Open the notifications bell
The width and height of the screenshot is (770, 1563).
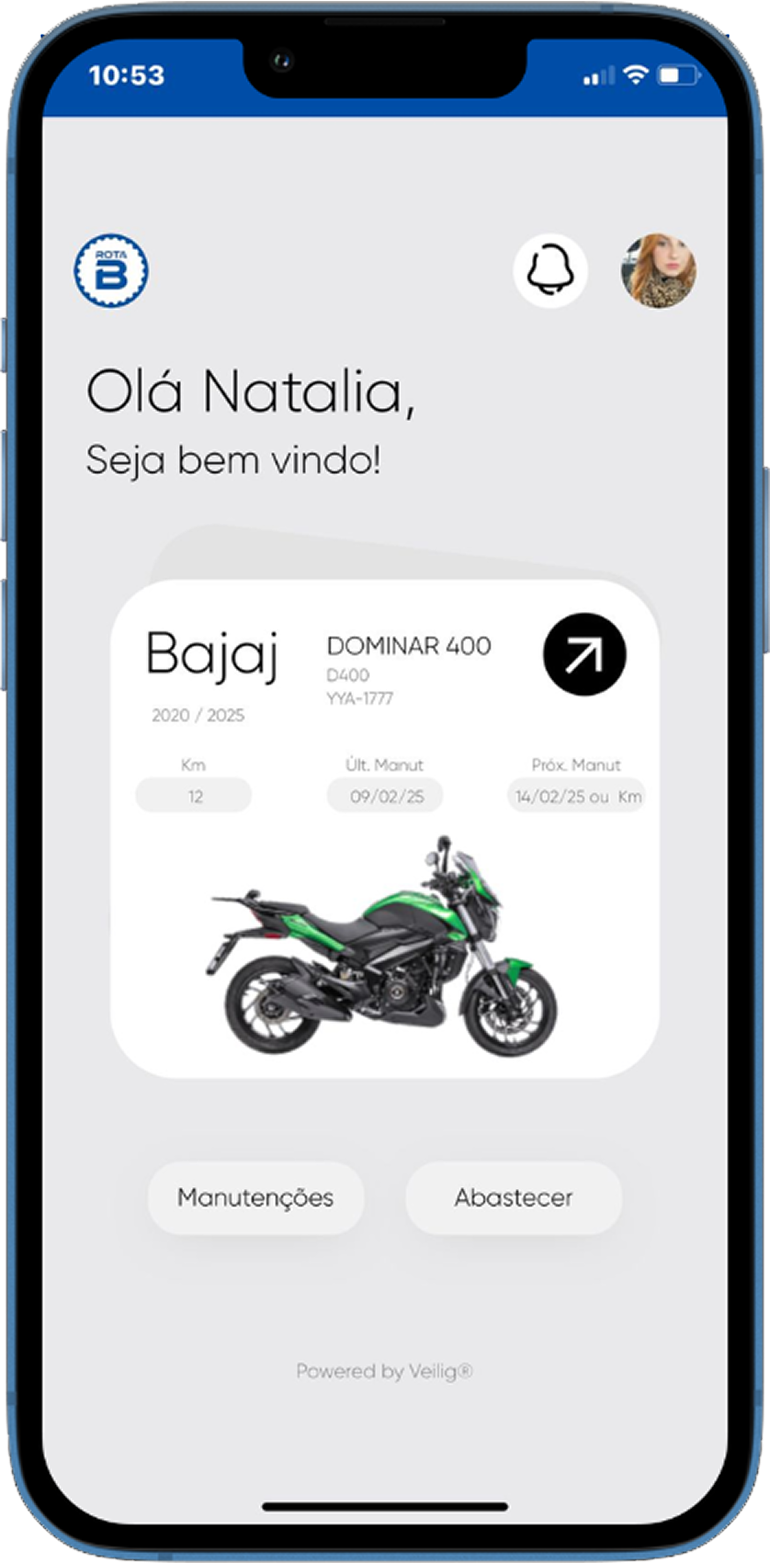[550, 270]
